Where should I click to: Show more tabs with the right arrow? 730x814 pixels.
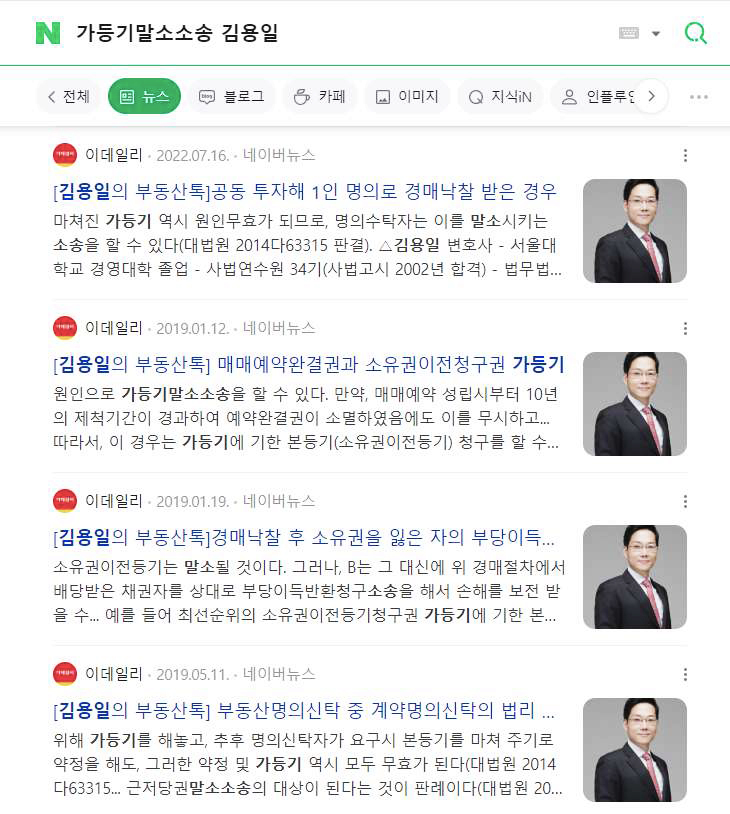click(652, 97)
